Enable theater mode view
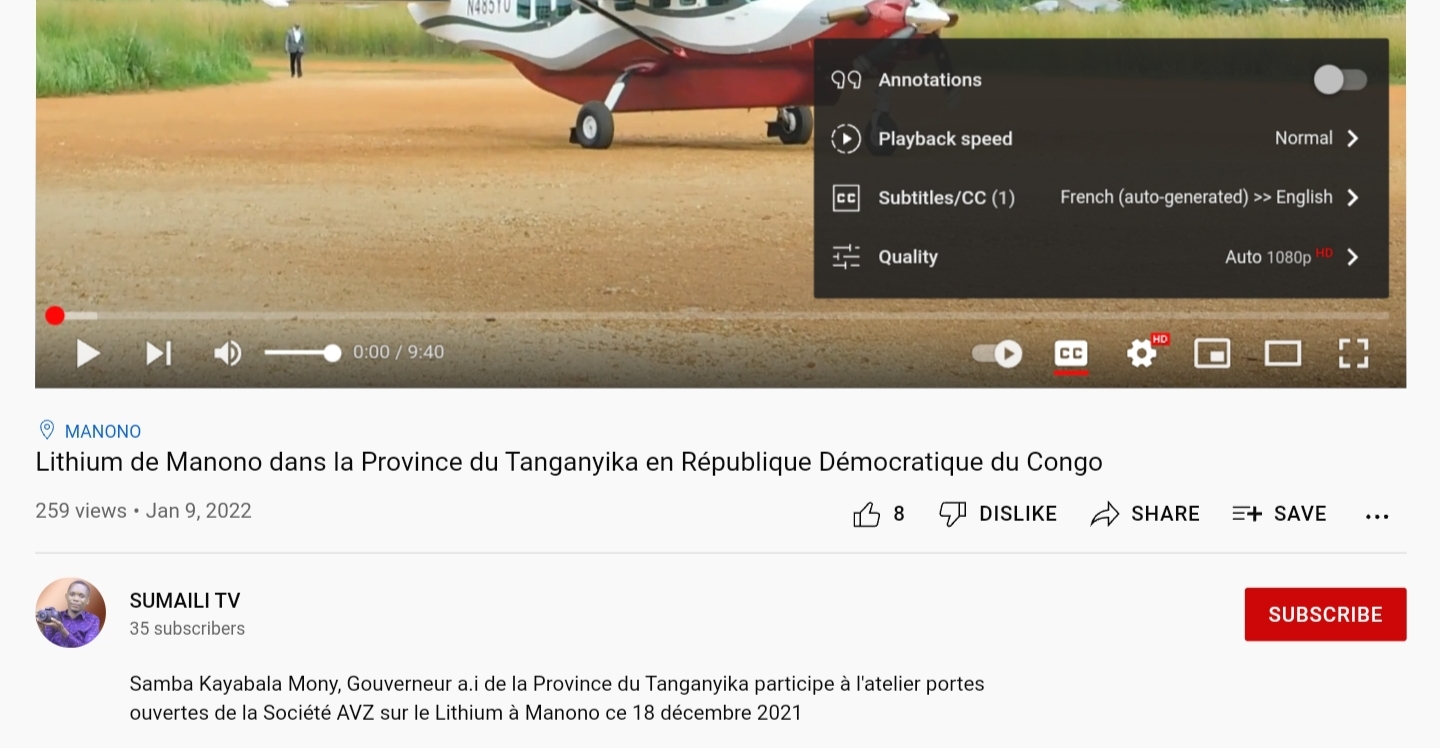Viewport: 1440px width, 748px height. (x=1282, y=353)
